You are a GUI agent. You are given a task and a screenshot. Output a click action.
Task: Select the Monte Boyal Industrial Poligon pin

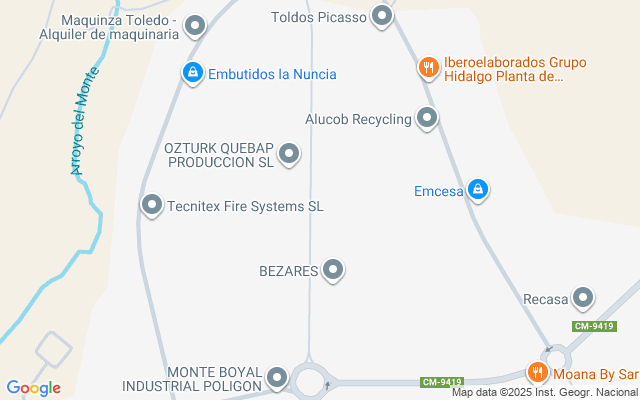(x=278, y=379)
